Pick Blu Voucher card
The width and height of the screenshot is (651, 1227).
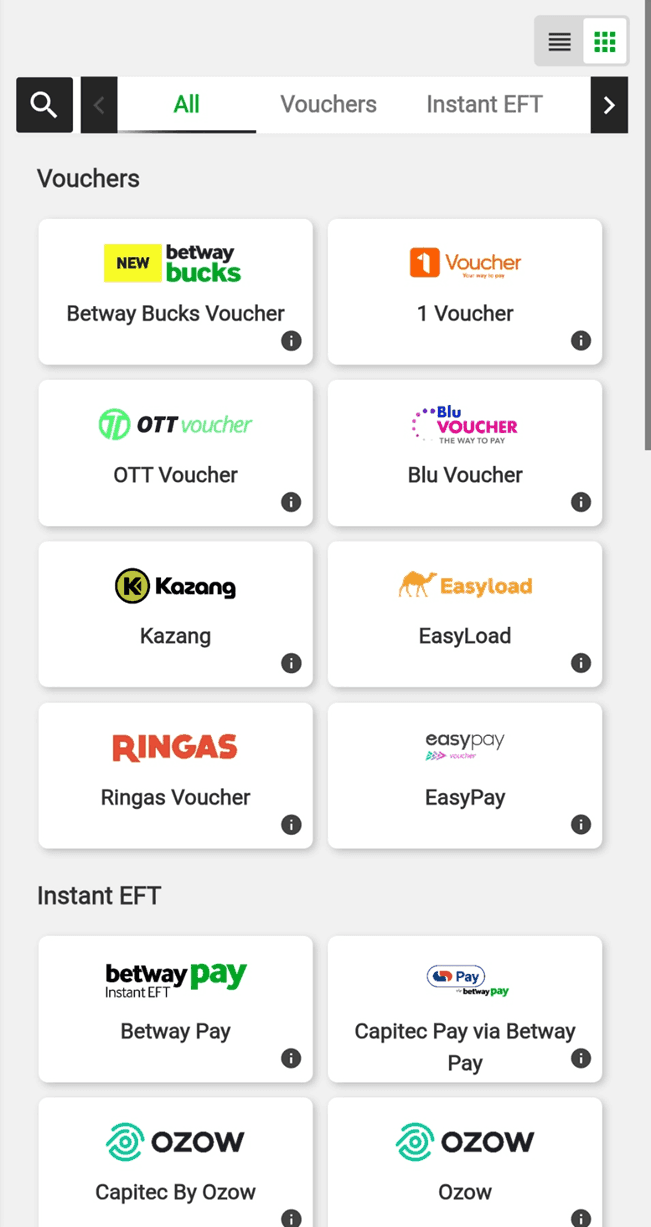coord(465,452)
